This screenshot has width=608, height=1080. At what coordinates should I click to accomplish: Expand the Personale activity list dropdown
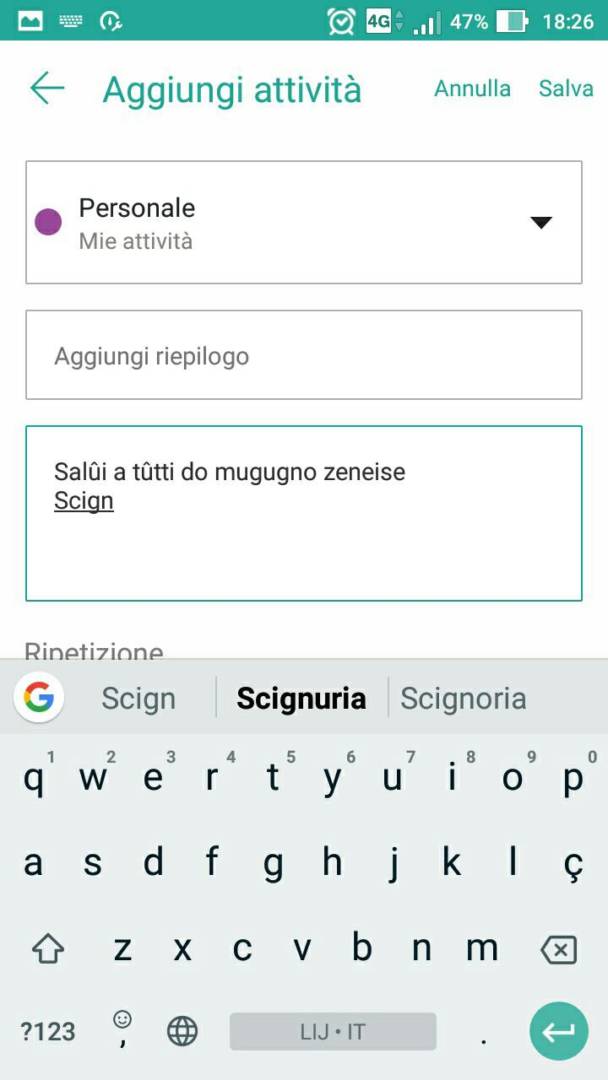[x=304, y=222]
